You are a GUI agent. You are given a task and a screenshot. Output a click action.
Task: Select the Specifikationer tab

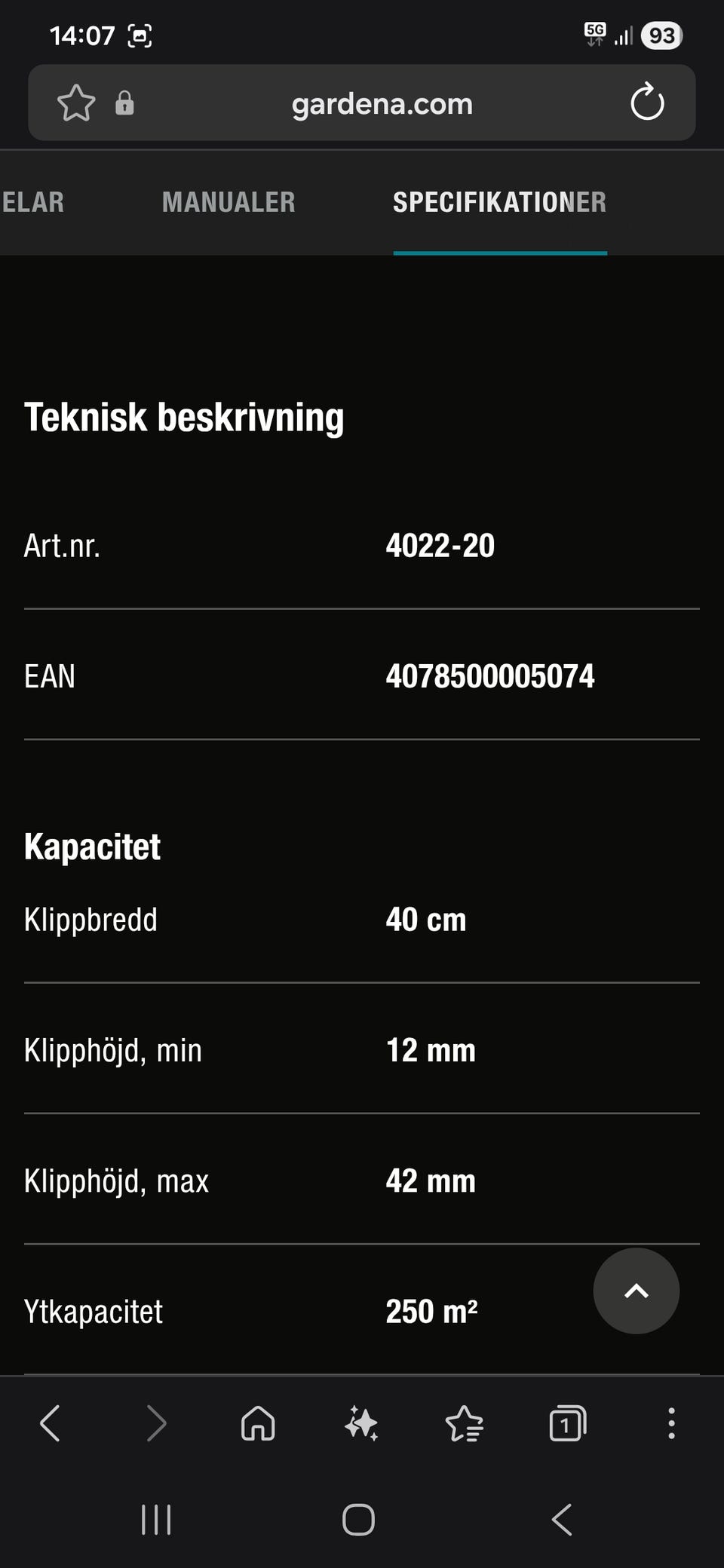point(499,202)
